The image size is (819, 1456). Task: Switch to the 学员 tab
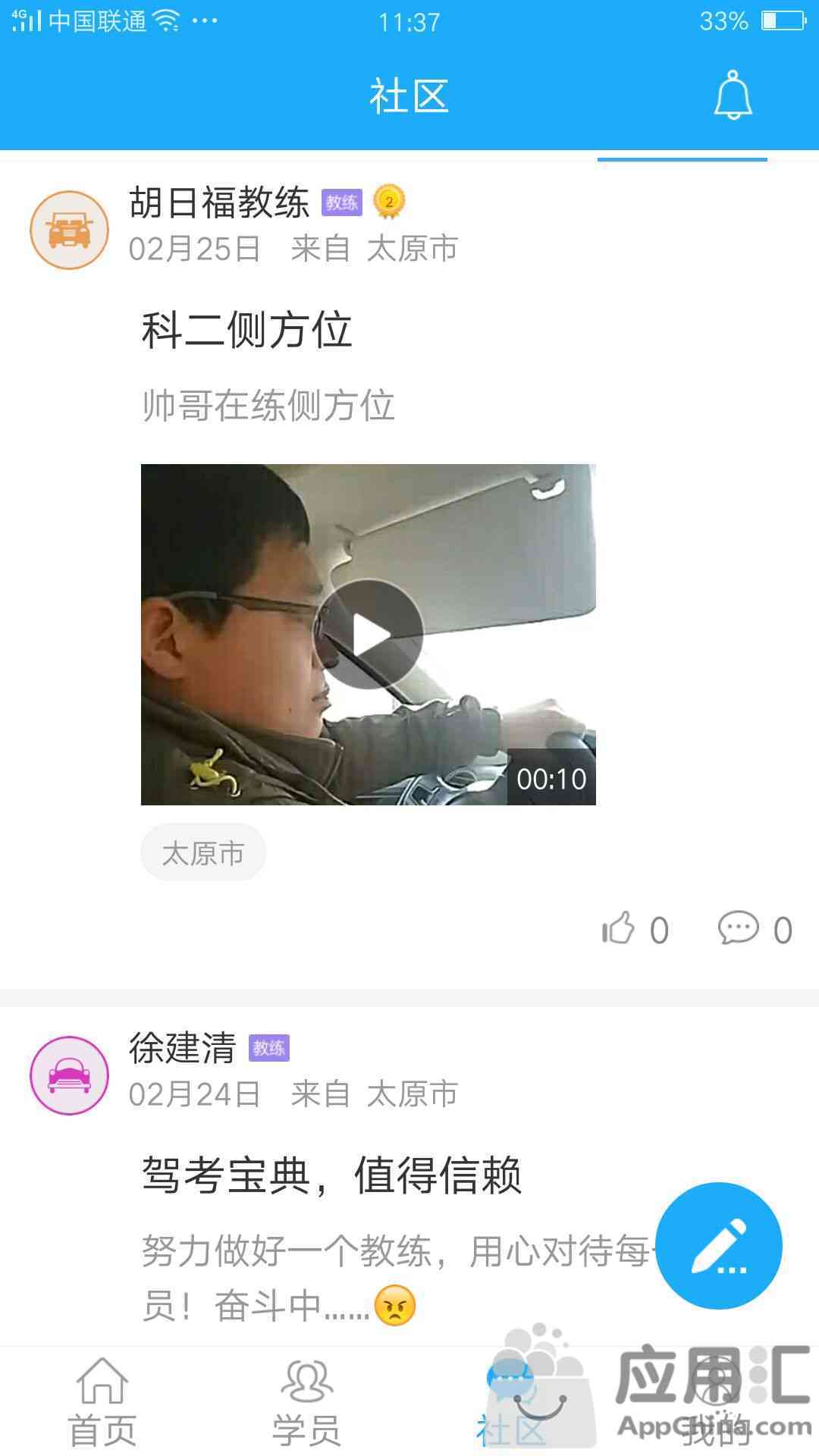coord(306,1403)
